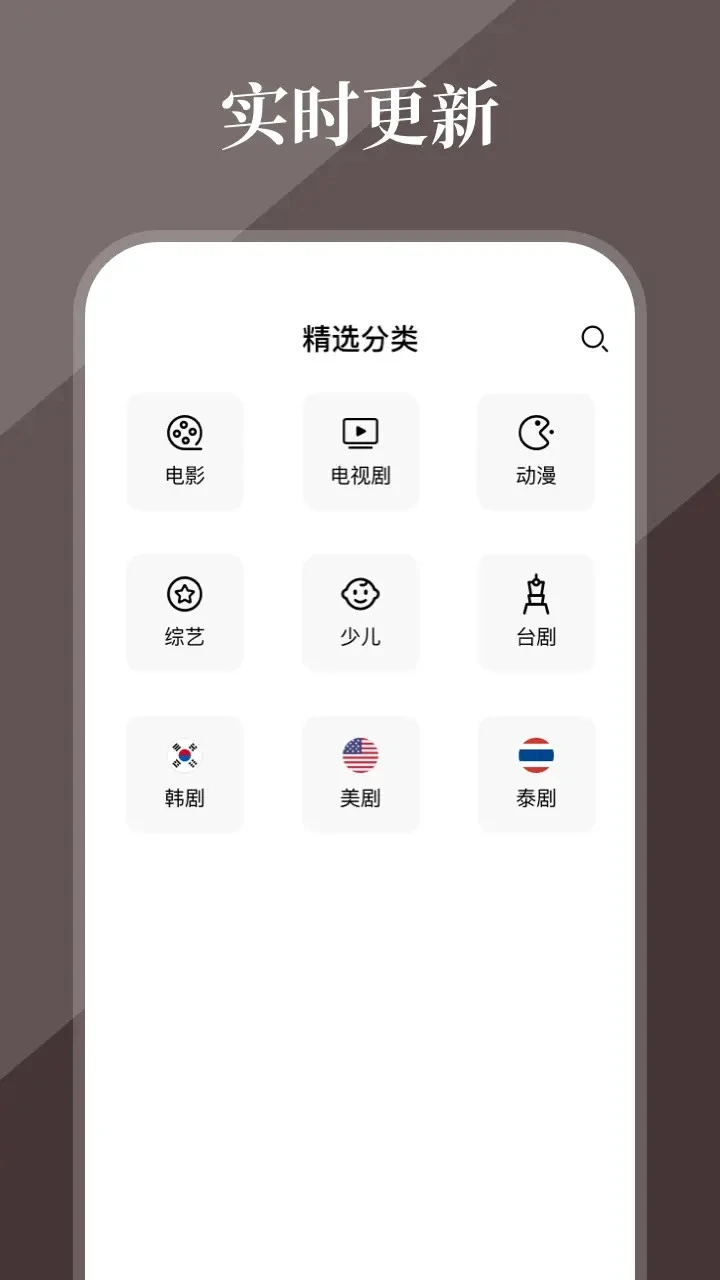Select the 少儿 kids category
Viewport: 720px width, 1280px height.
(360, 613)
